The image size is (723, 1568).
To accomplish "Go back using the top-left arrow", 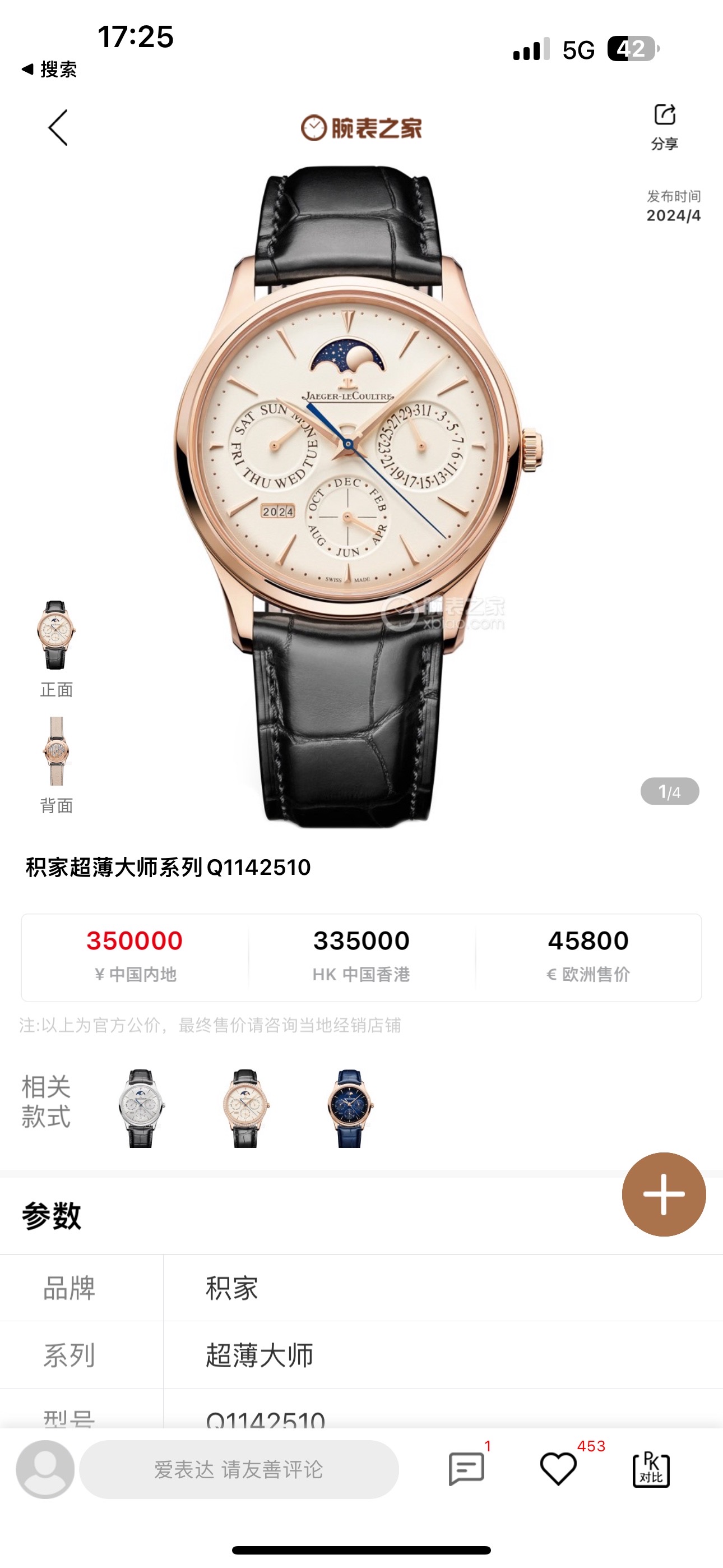I will coord(58,128).
